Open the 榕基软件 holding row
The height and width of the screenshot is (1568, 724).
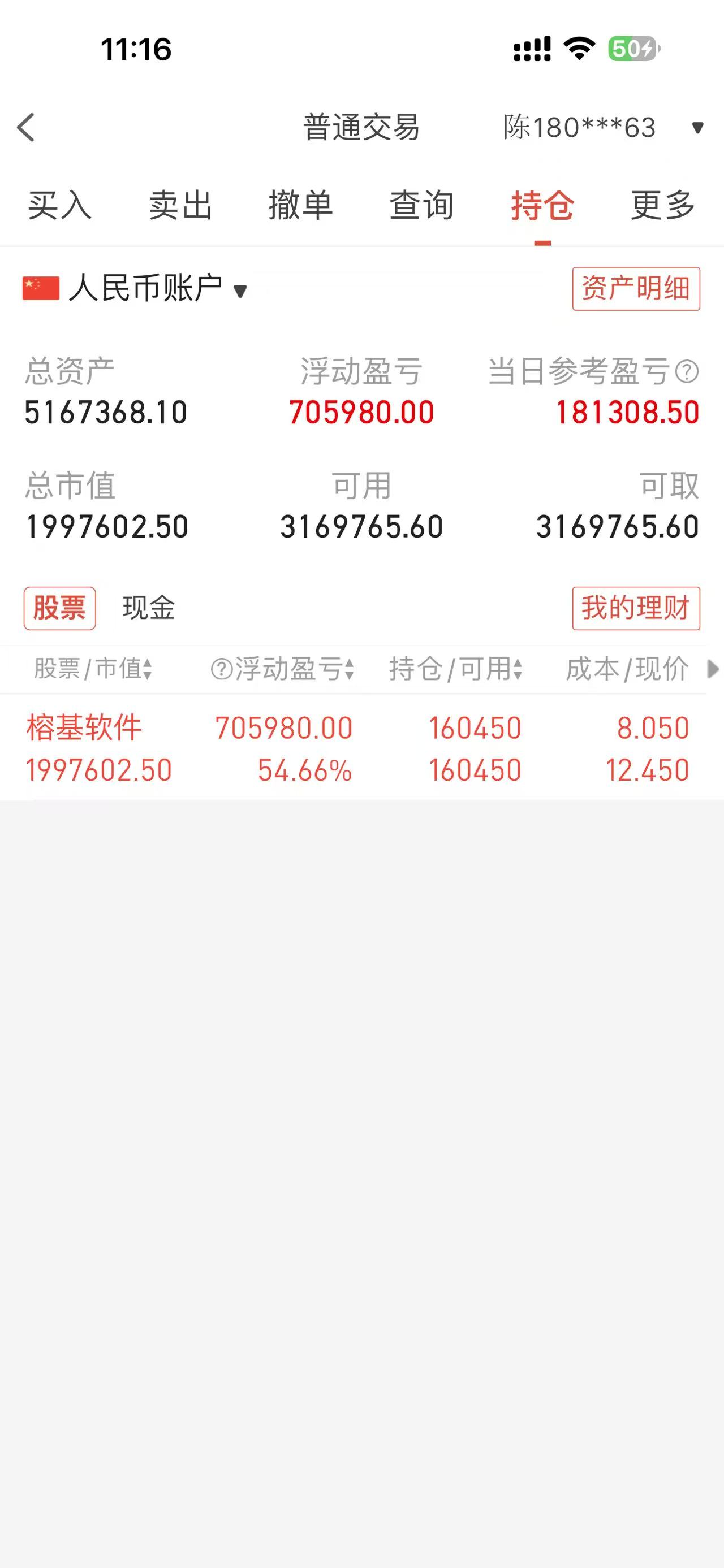[x=361, y=749]
